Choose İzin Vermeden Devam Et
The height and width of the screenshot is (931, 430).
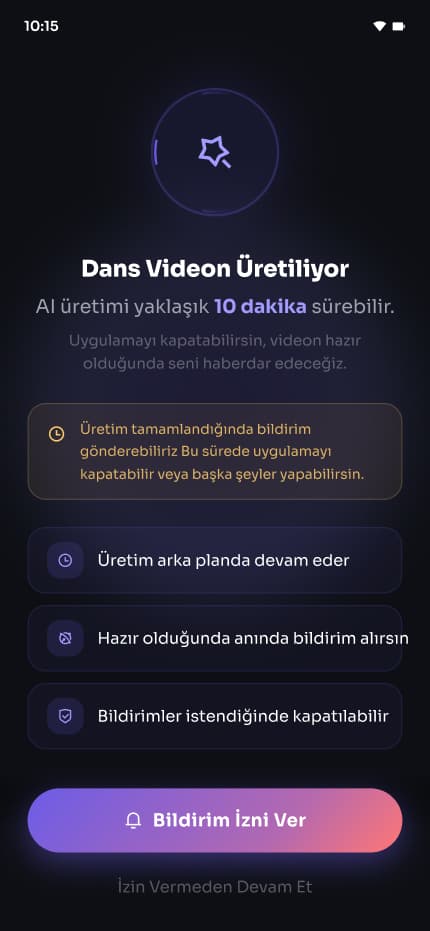215,886
